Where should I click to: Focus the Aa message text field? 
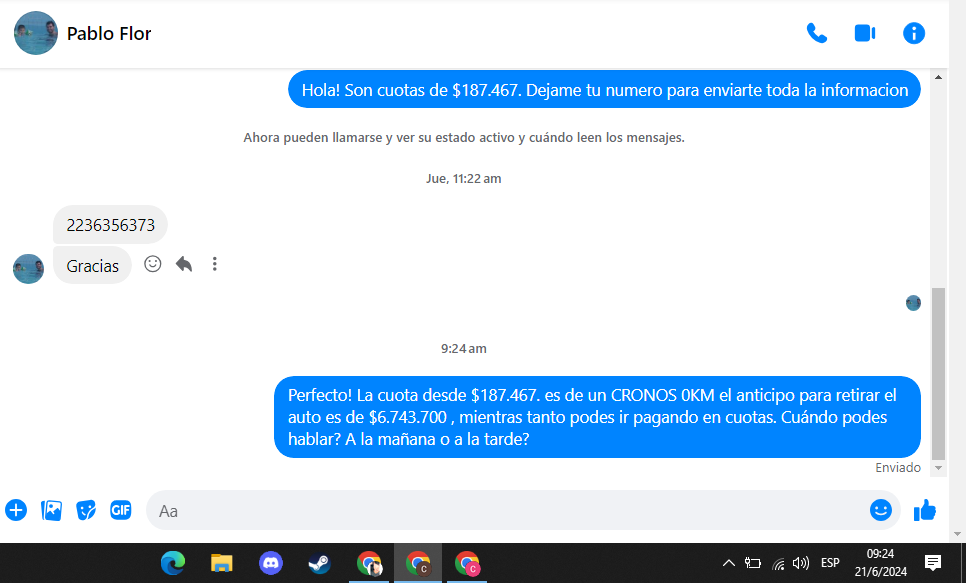(x=500, y=510)
